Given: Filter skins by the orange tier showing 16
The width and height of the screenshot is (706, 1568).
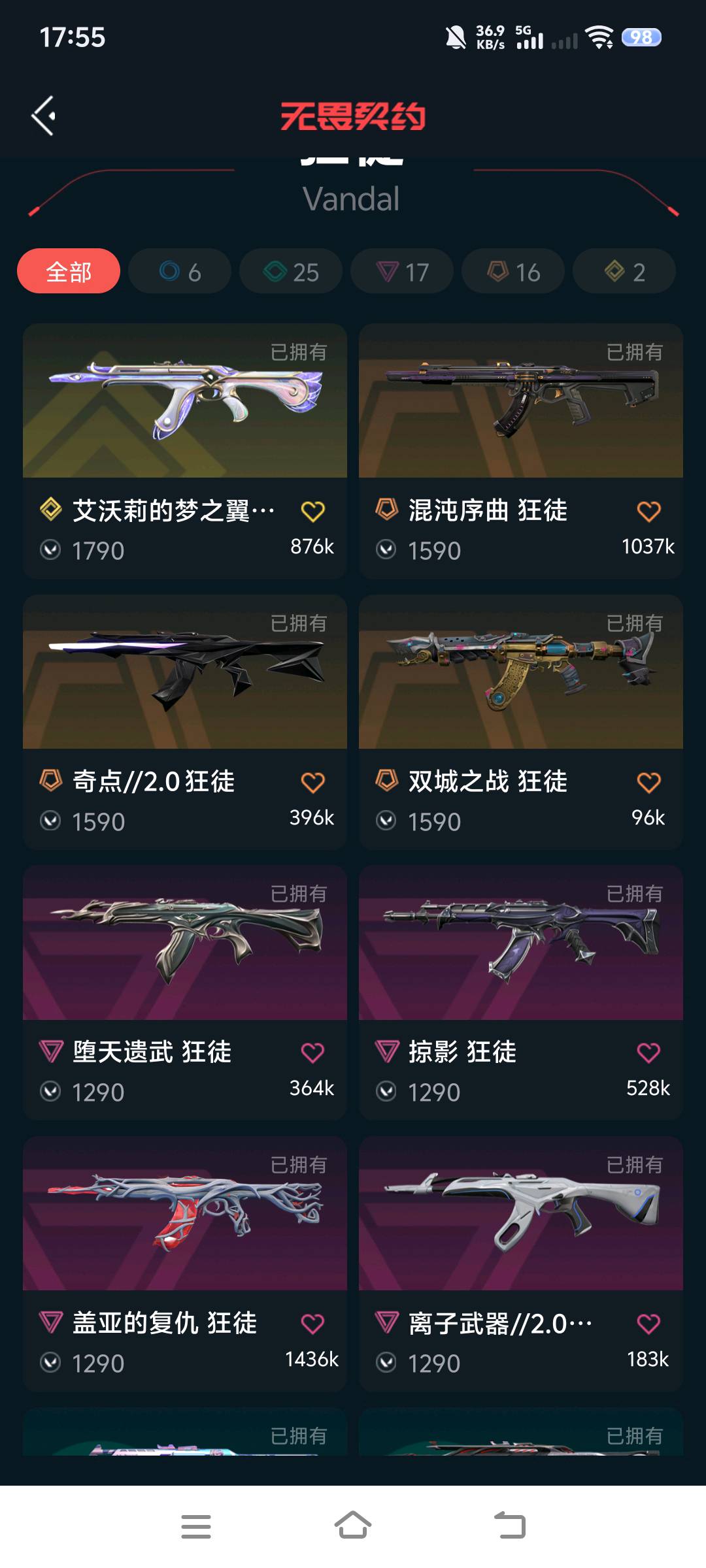Looking at the screenshot, I should point(513,271).
